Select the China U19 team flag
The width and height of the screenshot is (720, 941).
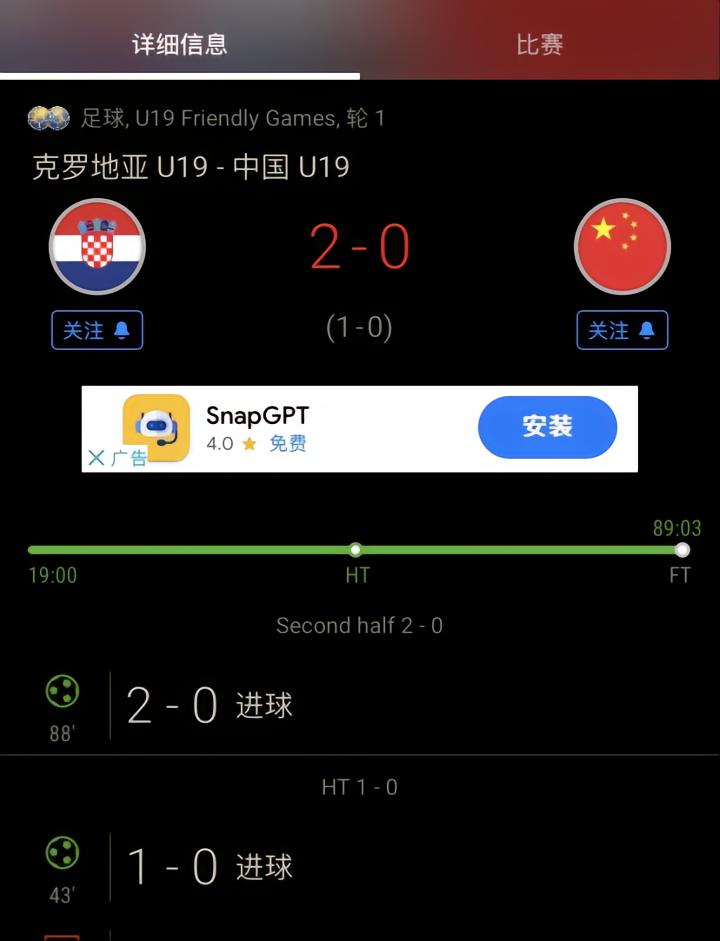[622, 246]
